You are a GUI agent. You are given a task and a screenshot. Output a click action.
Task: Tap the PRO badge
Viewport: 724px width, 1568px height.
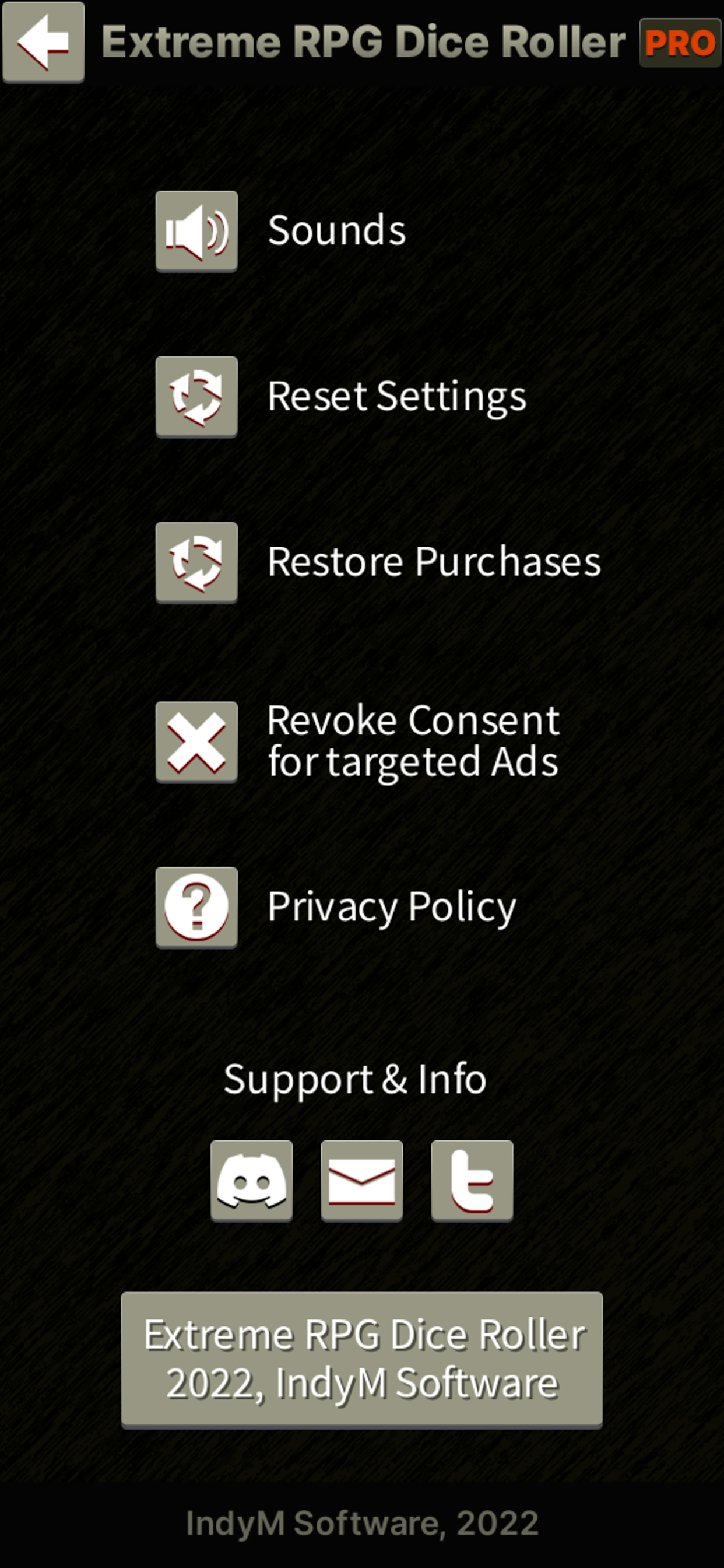[680, 43]
